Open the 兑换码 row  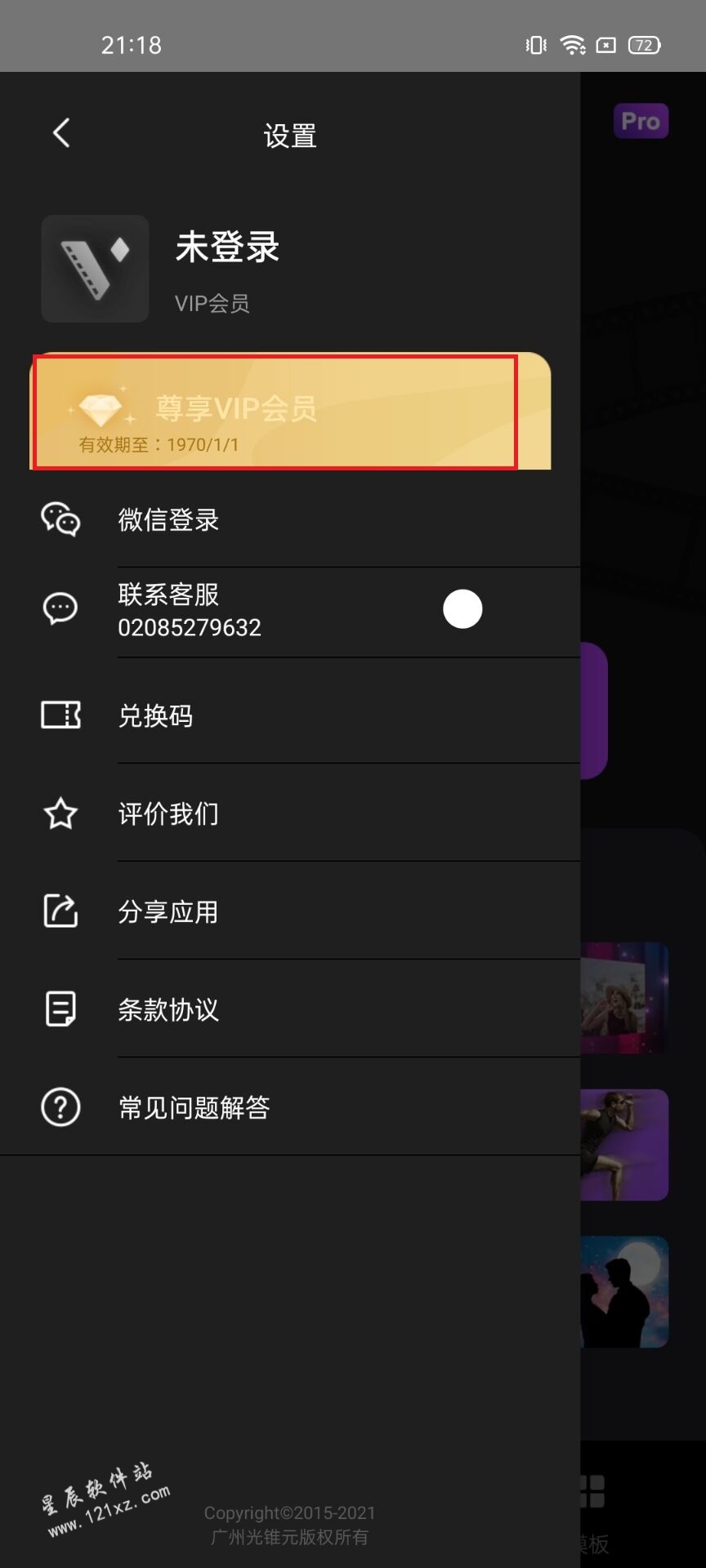[290, 715]
